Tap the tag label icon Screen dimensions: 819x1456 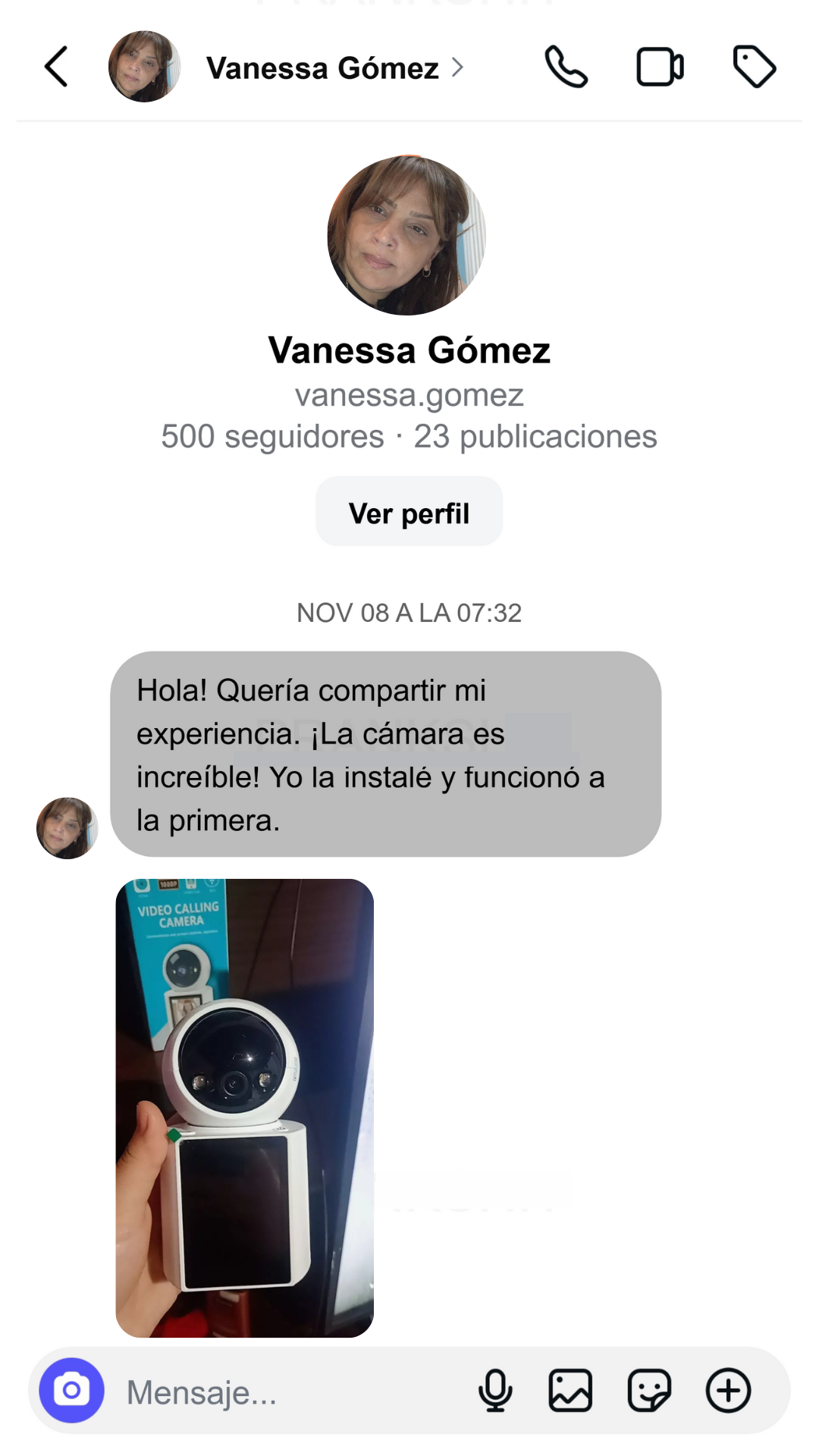point(754,67)
